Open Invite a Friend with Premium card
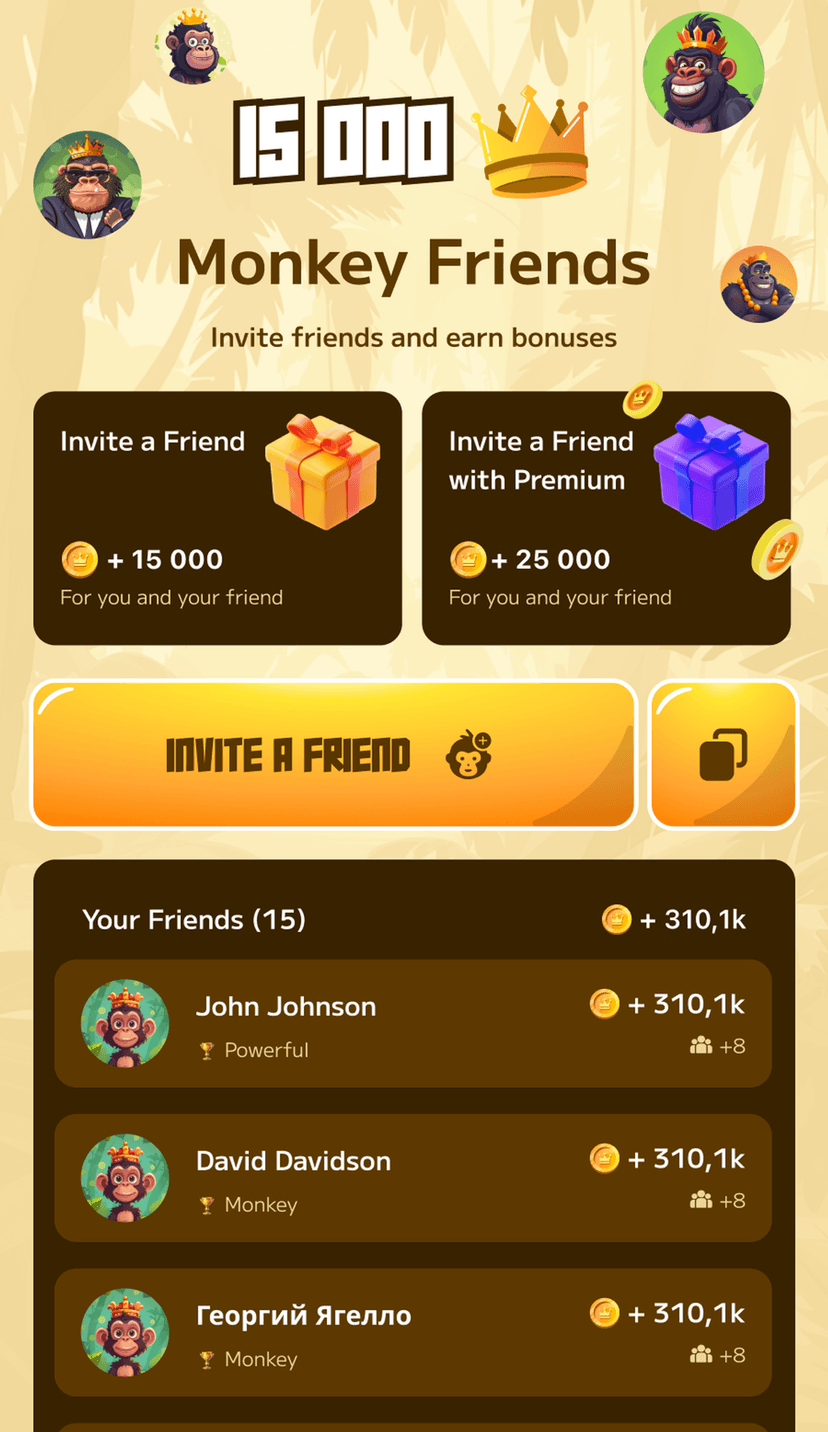Image resolution: width=828 pixels, height=1432 pixels. click(606, 518)
